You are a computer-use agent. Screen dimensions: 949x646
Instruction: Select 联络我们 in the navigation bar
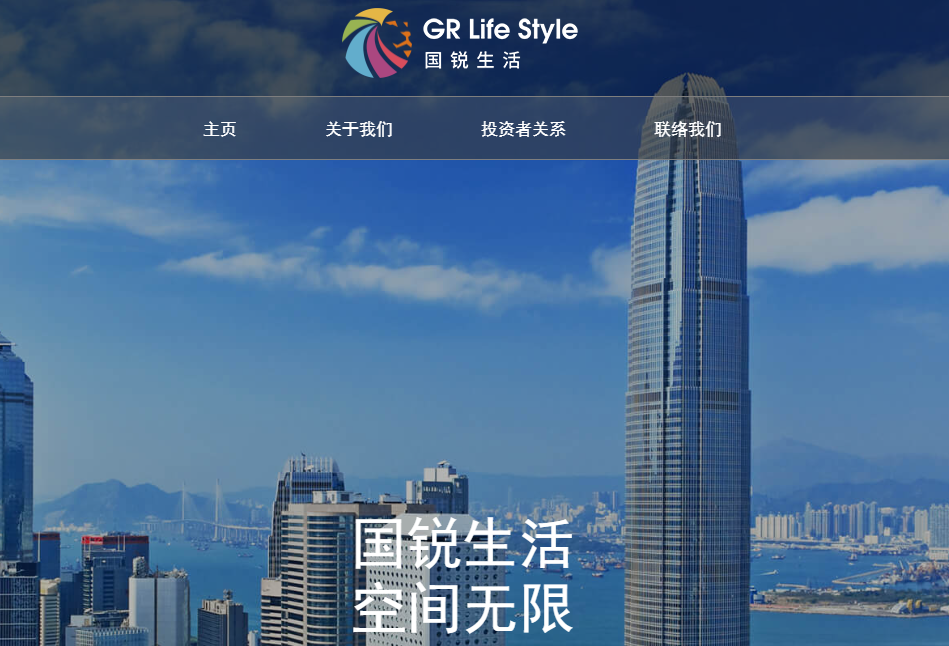point(688,129)
